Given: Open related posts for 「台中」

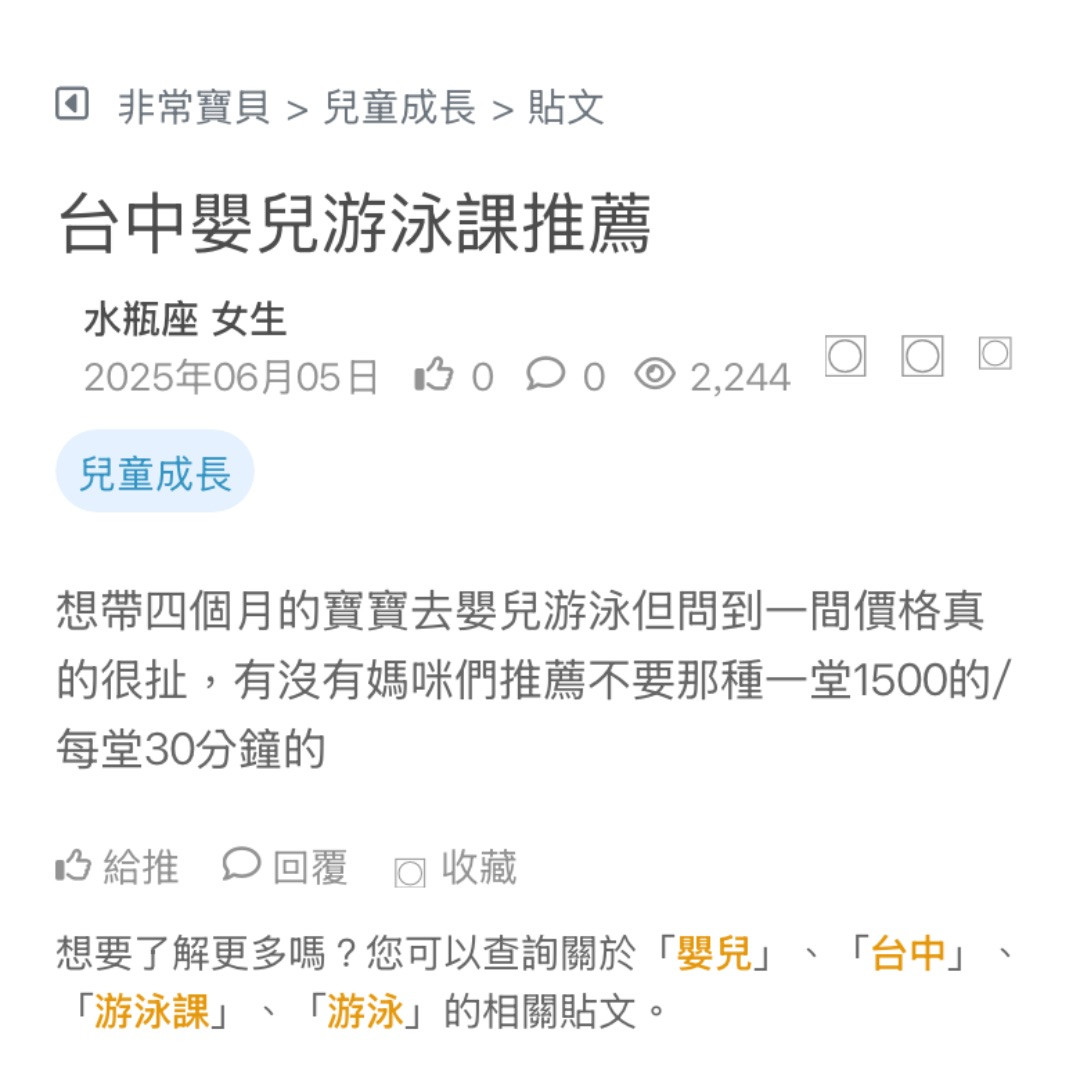Looking at the screenshot, I should pyautogui.click(x=908, y=953).
